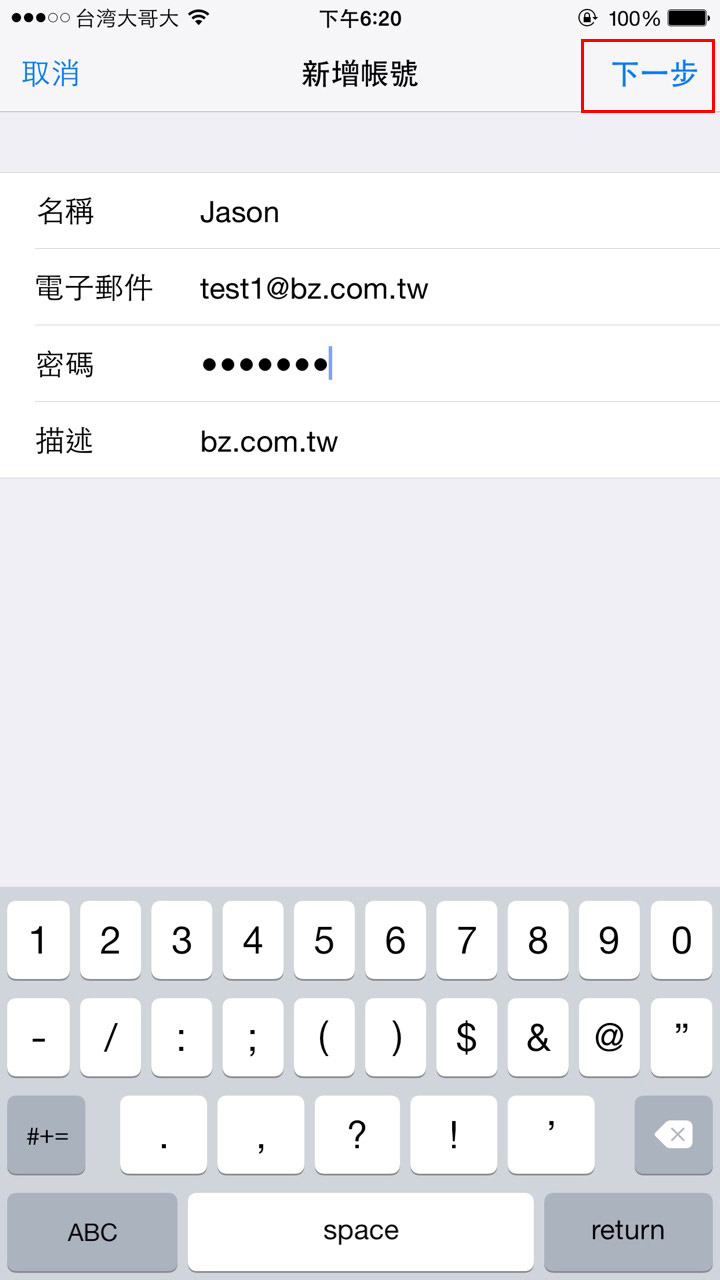The width and height of the screenshot is (720, 1280).
Task: Focus the 密碼 password field
Action: [x=360, y=364]
